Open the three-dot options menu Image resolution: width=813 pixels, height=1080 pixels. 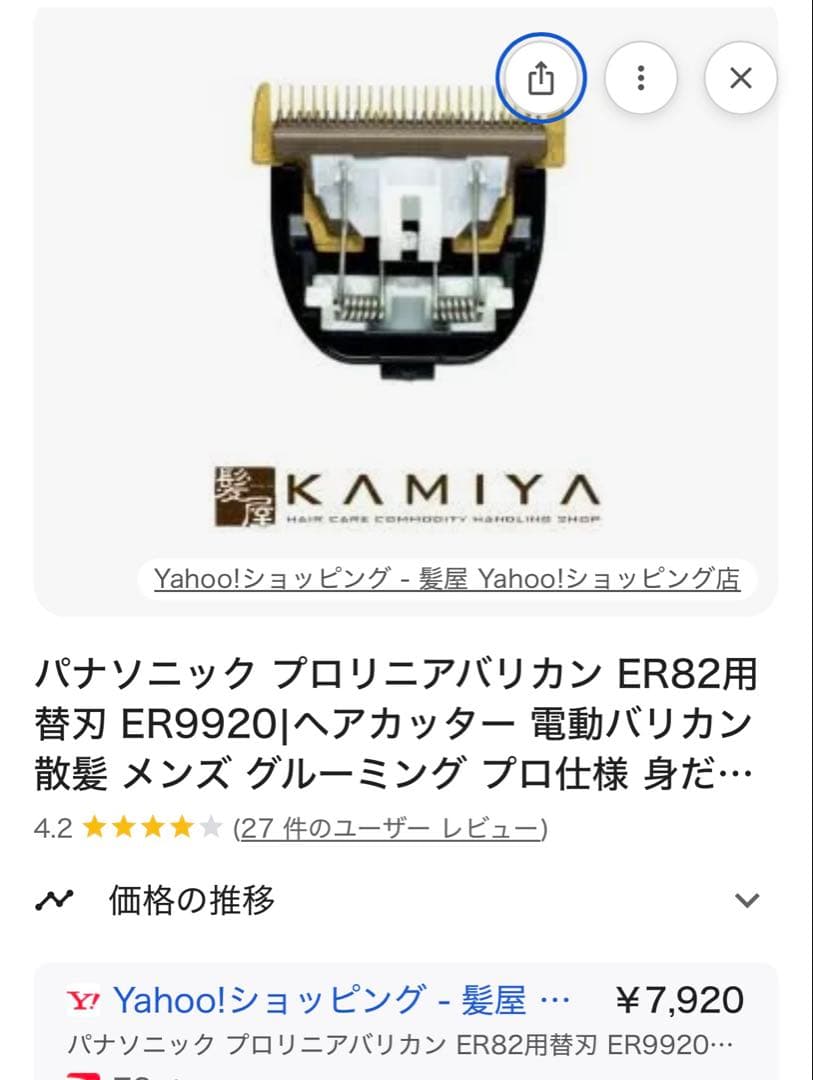click(641, 75)
